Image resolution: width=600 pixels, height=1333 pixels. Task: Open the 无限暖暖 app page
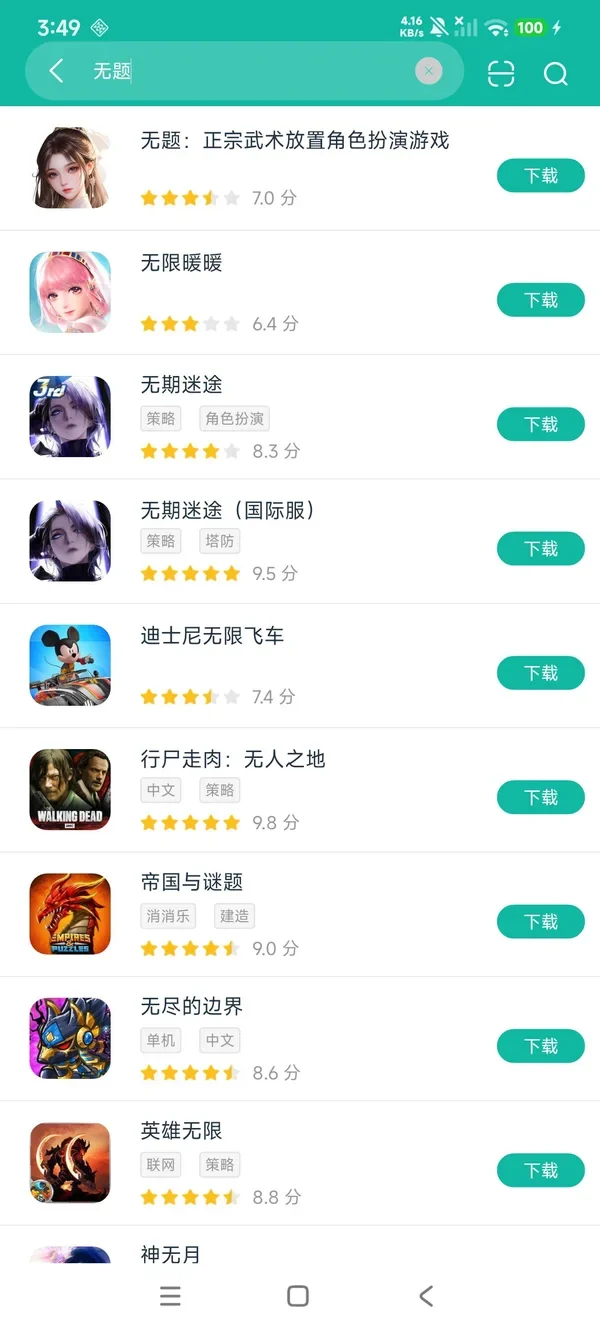click(x=300, y=293)
